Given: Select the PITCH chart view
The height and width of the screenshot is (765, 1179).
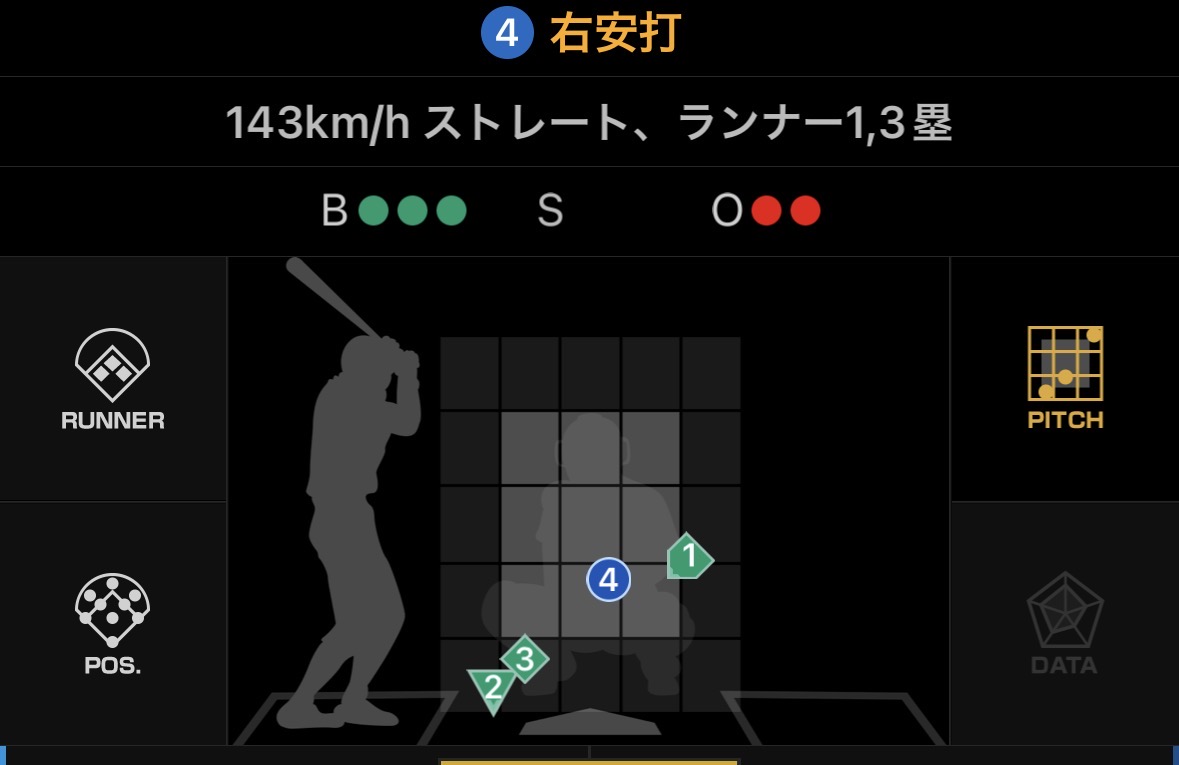Looking at the screenshot, I should pyautogui.click(x=1065, y=380).
